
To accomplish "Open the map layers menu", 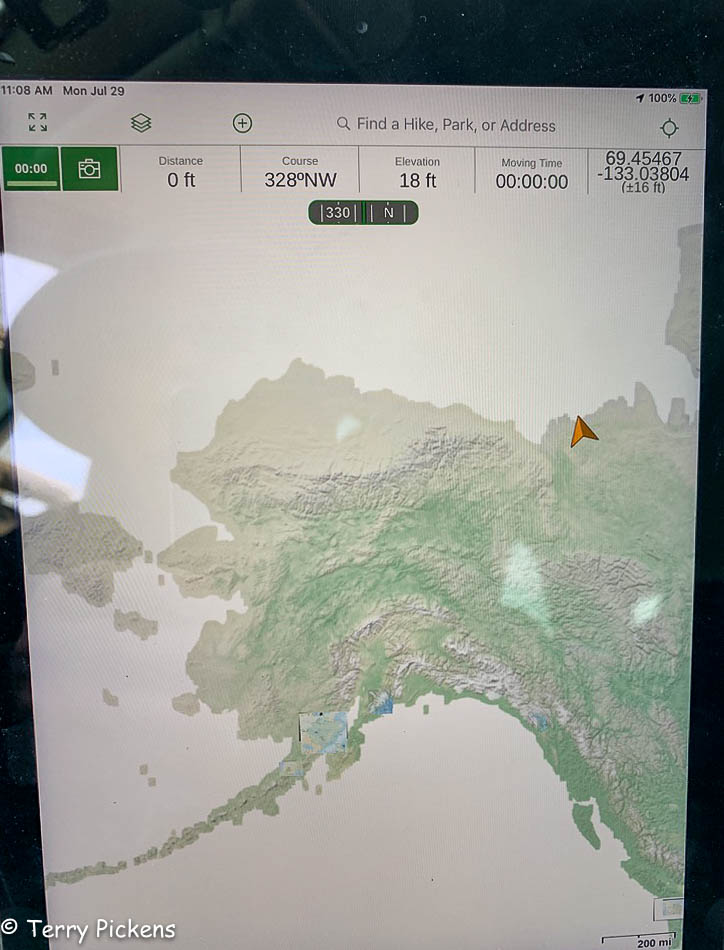I will click(141, 123).
